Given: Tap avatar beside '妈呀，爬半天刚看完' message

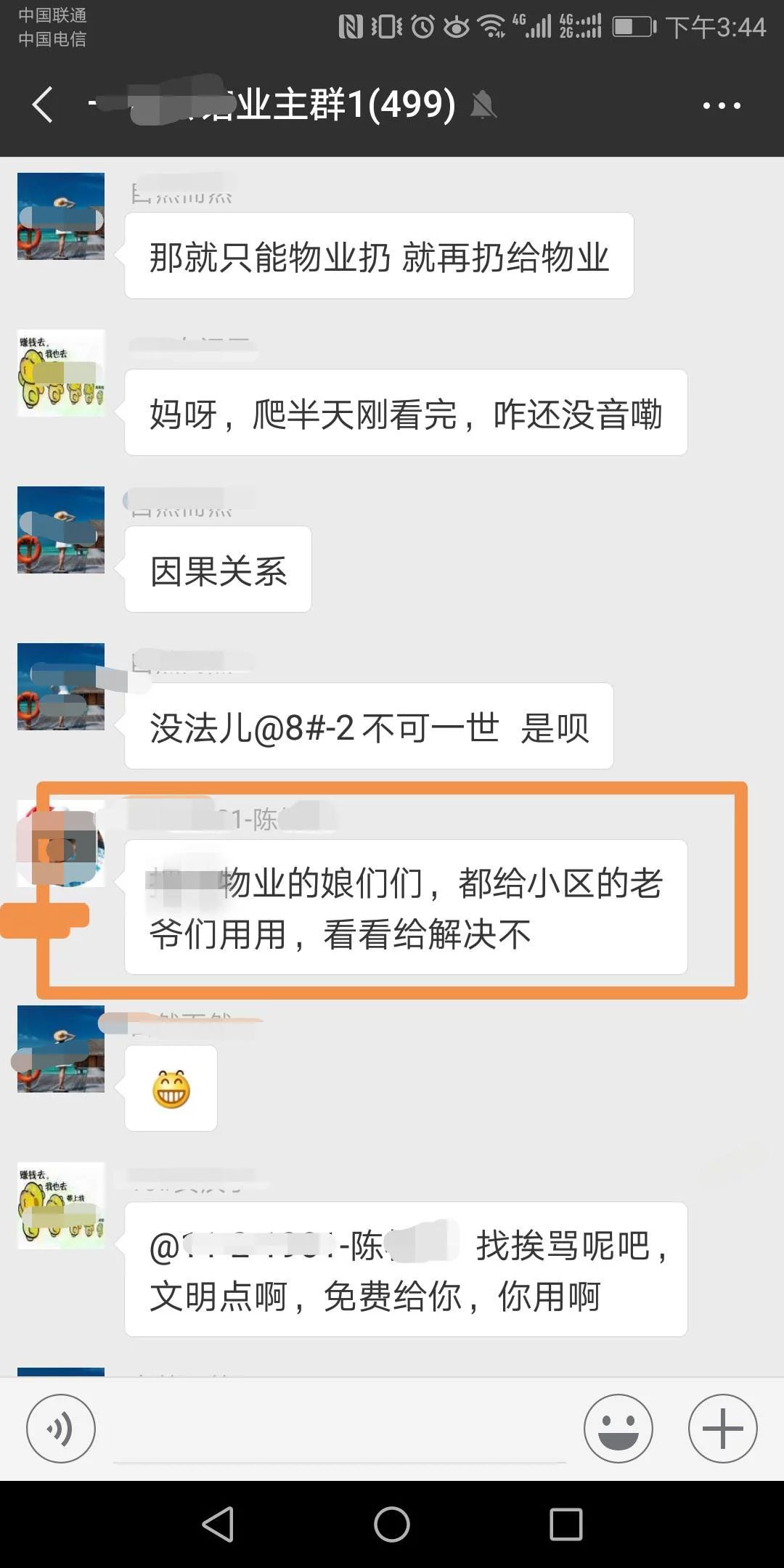Looking at the screenshot, I should 61,373.
